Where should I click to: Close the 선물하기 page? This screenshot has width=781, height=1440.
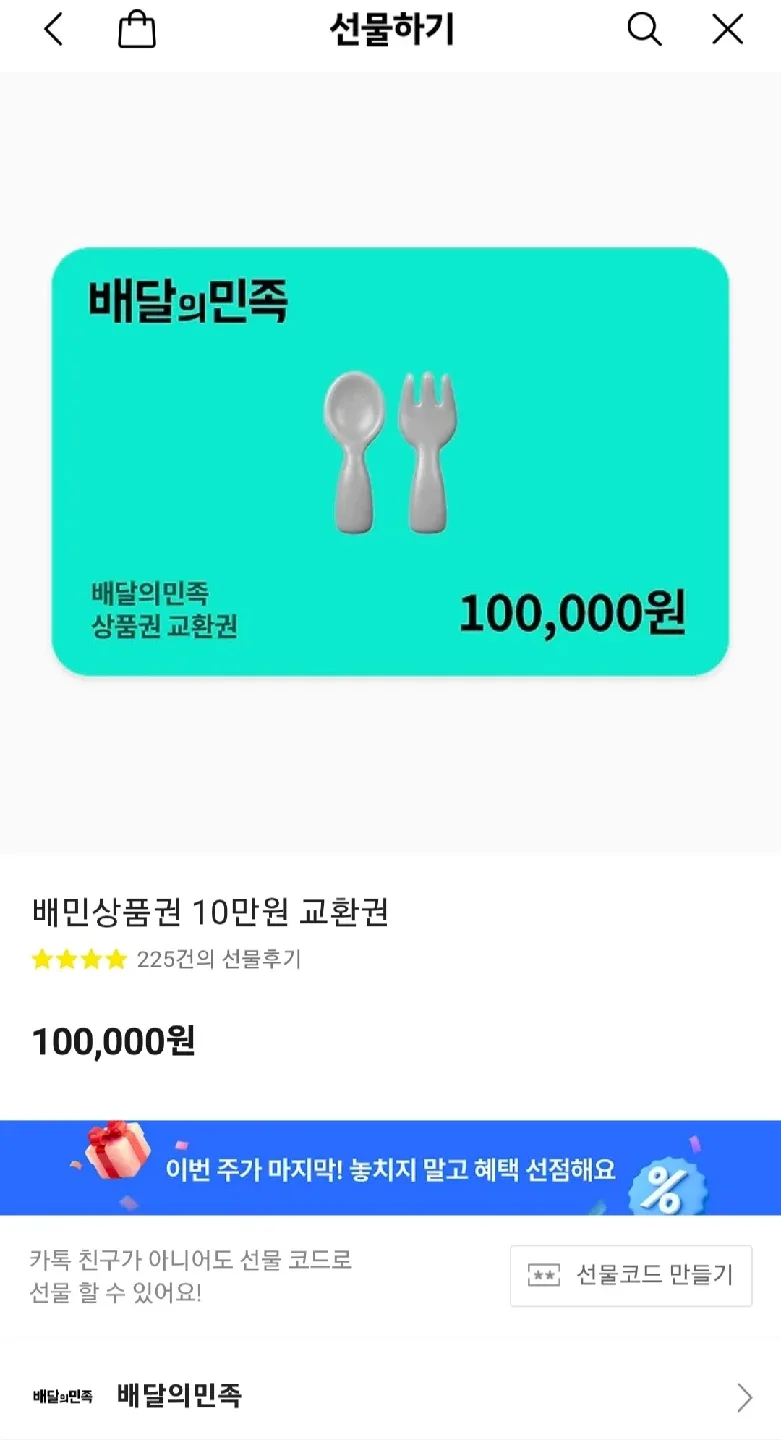tap(727, 30)
